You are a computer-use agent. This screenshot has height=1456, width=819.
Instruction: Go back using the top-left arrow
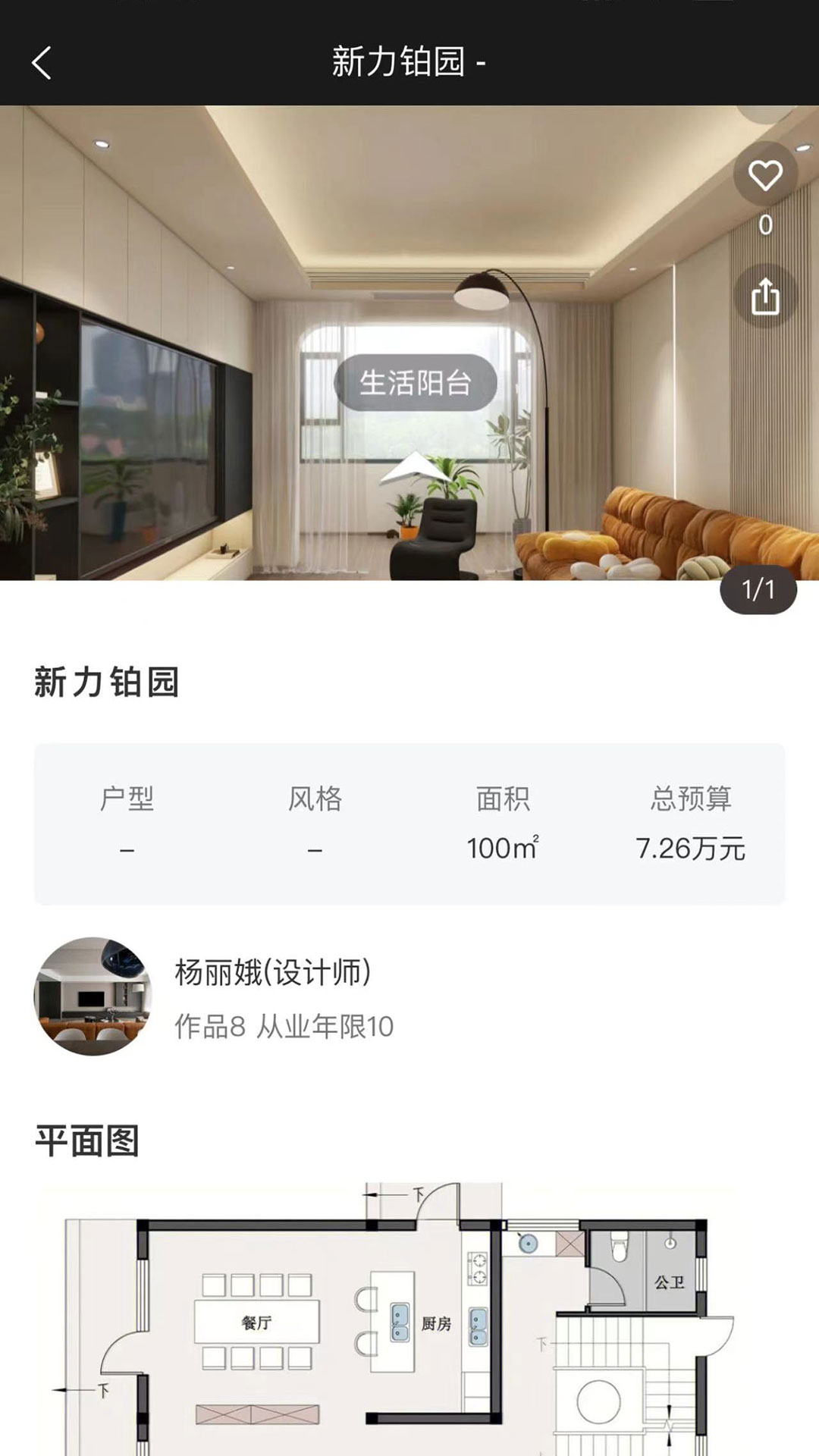[42, 62]
